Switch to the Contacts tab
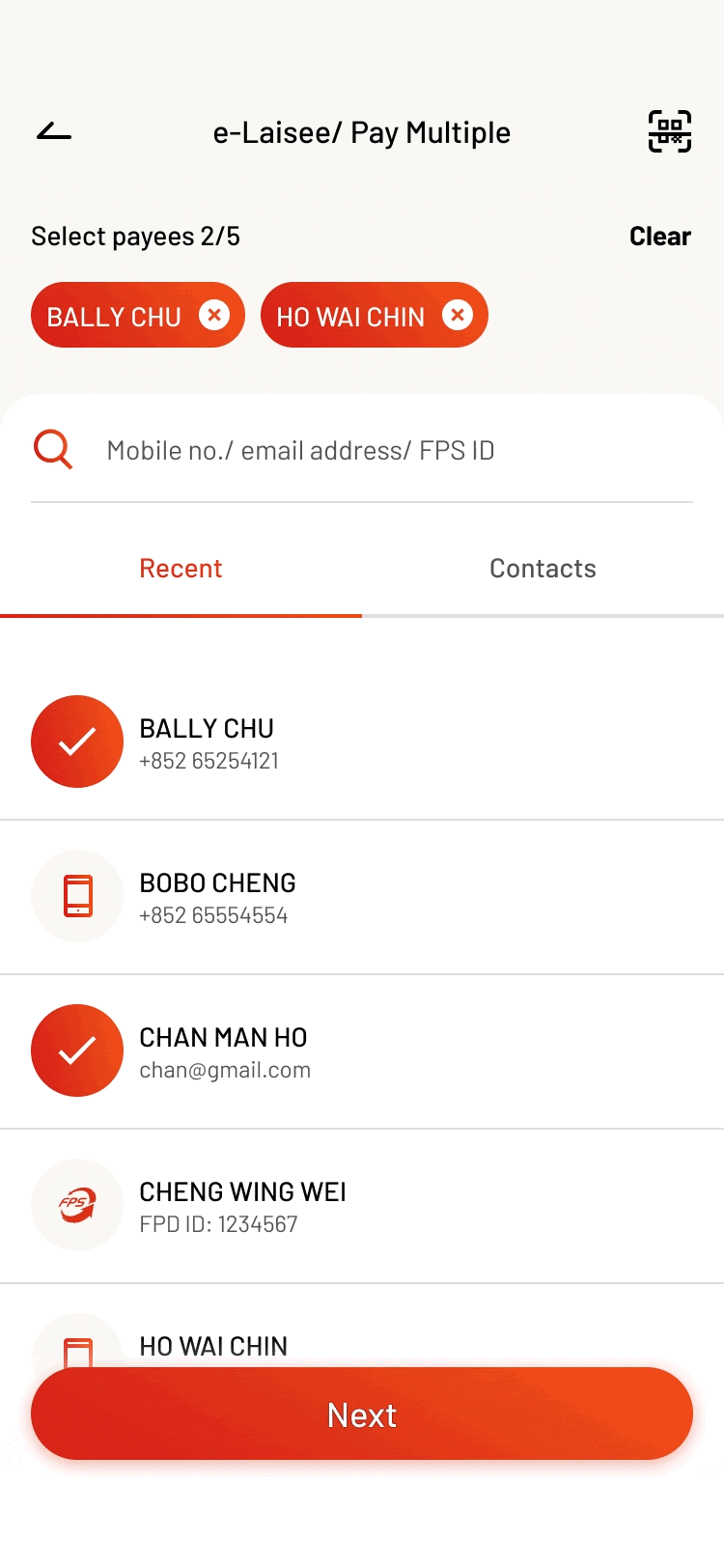Screen dimensions: 724x1568 click(x=543, y=569)
